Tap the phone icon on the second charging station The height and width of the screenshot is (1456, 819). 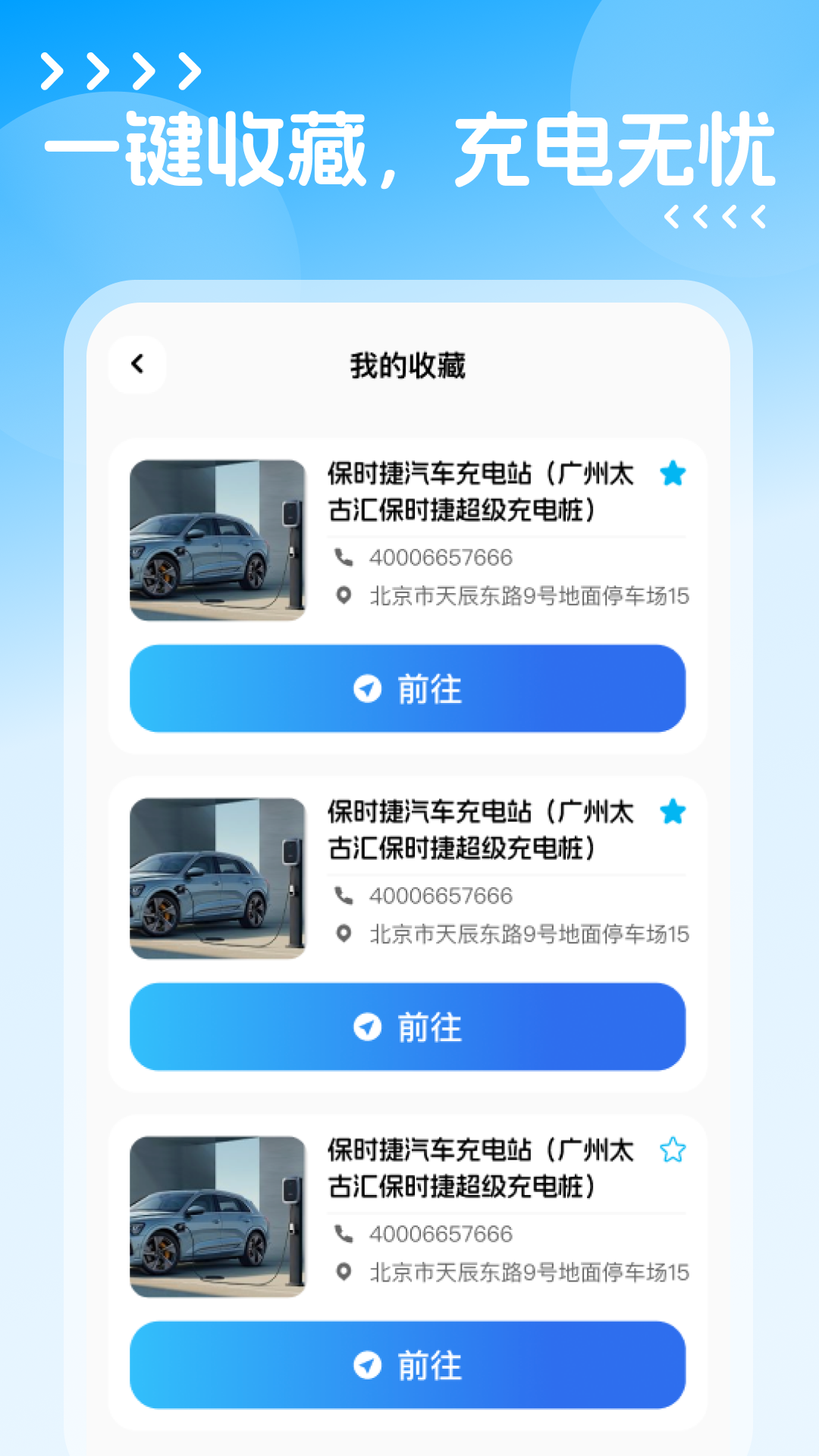click(x=344, y=896)
